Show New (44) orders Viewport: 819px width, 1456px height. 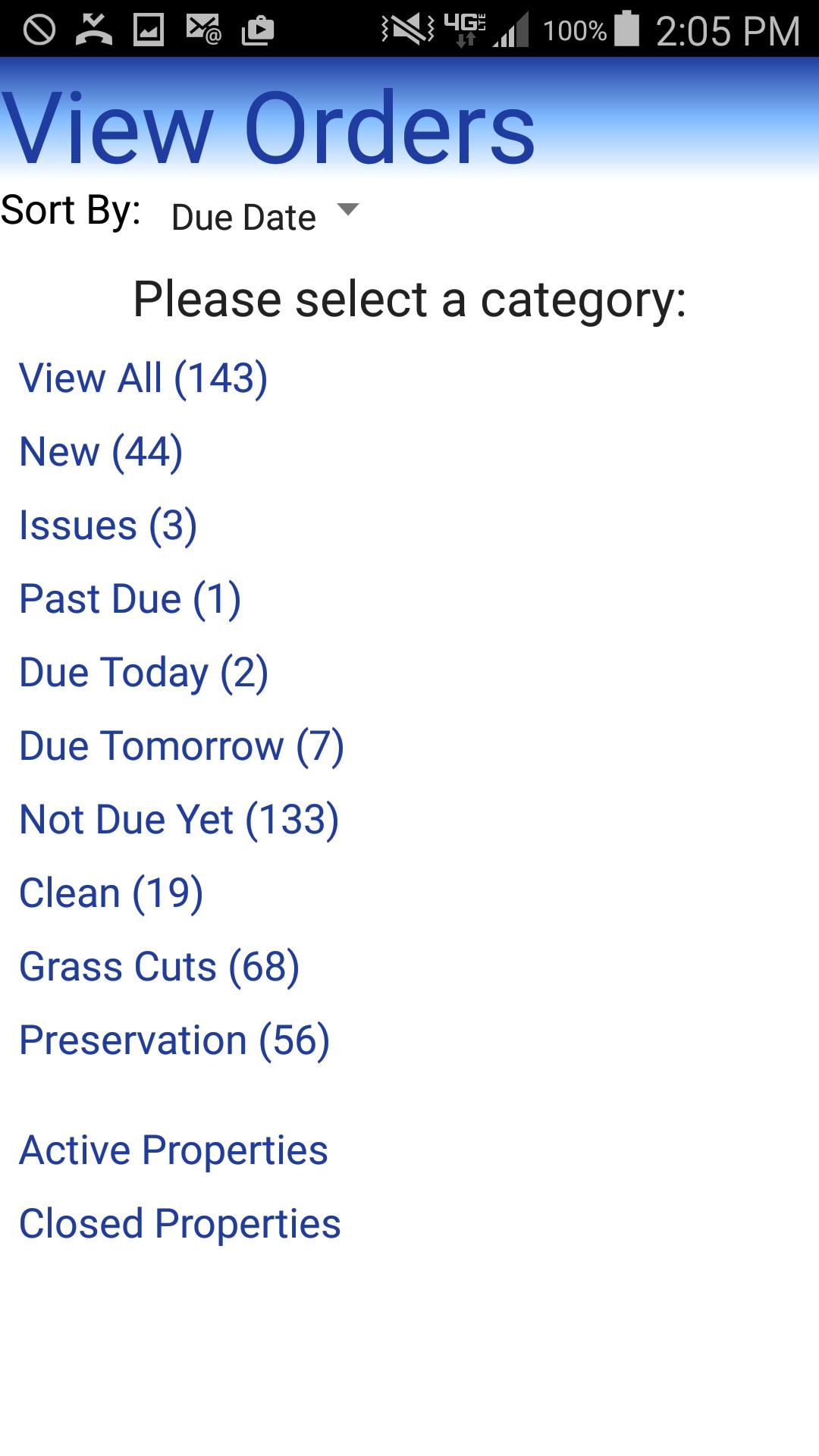[101, 451]
